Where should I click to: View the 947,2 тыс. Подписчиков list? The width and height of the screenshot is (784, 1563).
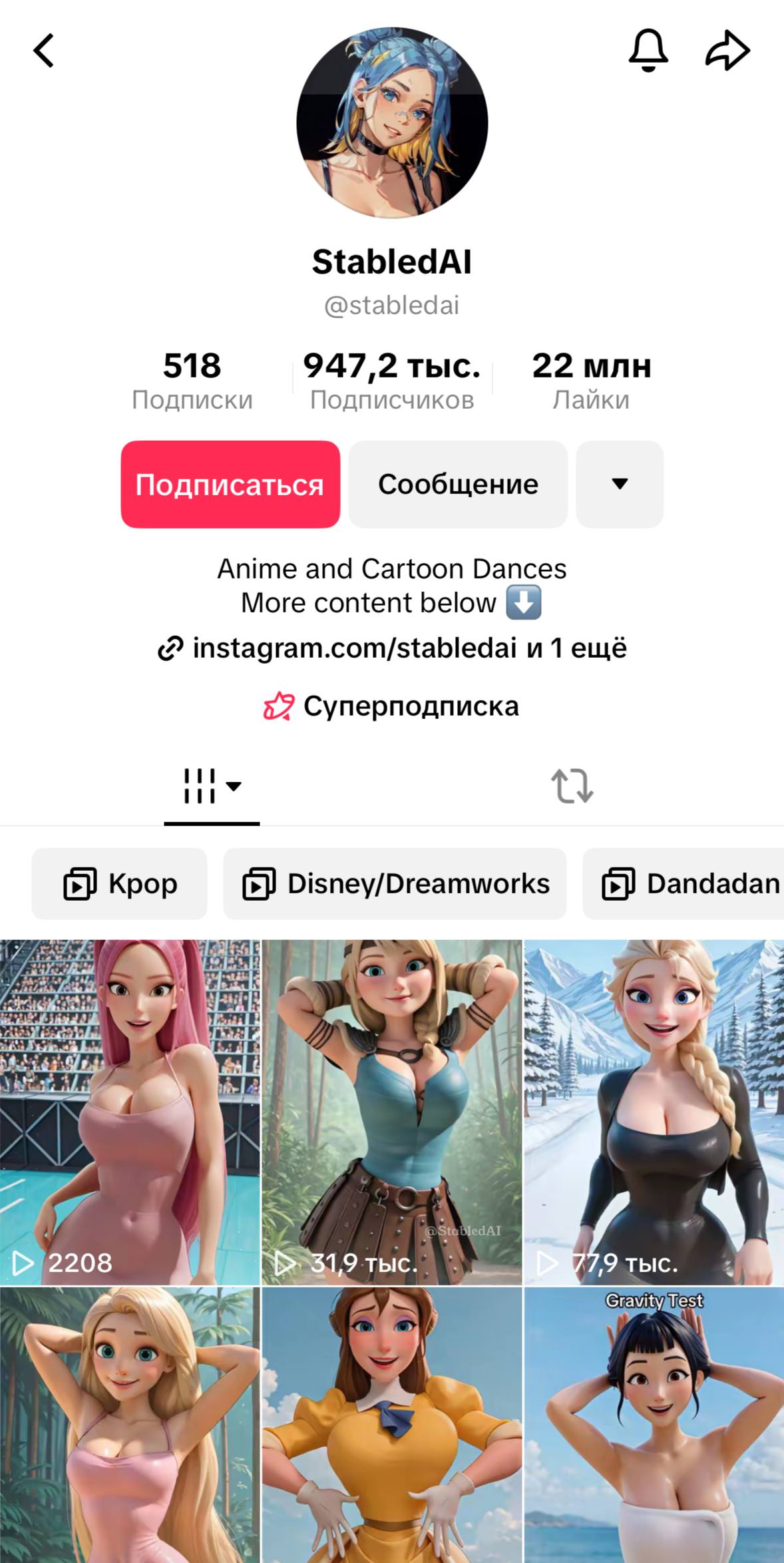[392, 381]
